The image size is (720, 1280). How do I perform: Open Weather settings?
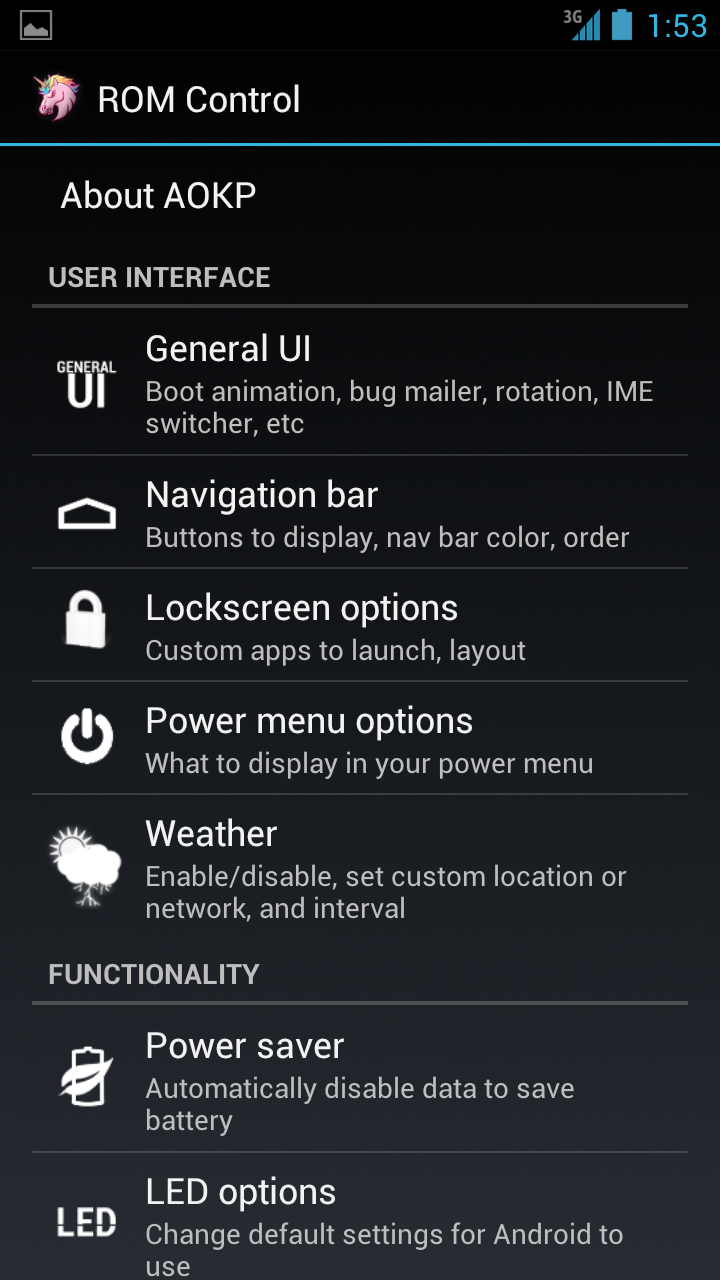click(x=360, y=868)
